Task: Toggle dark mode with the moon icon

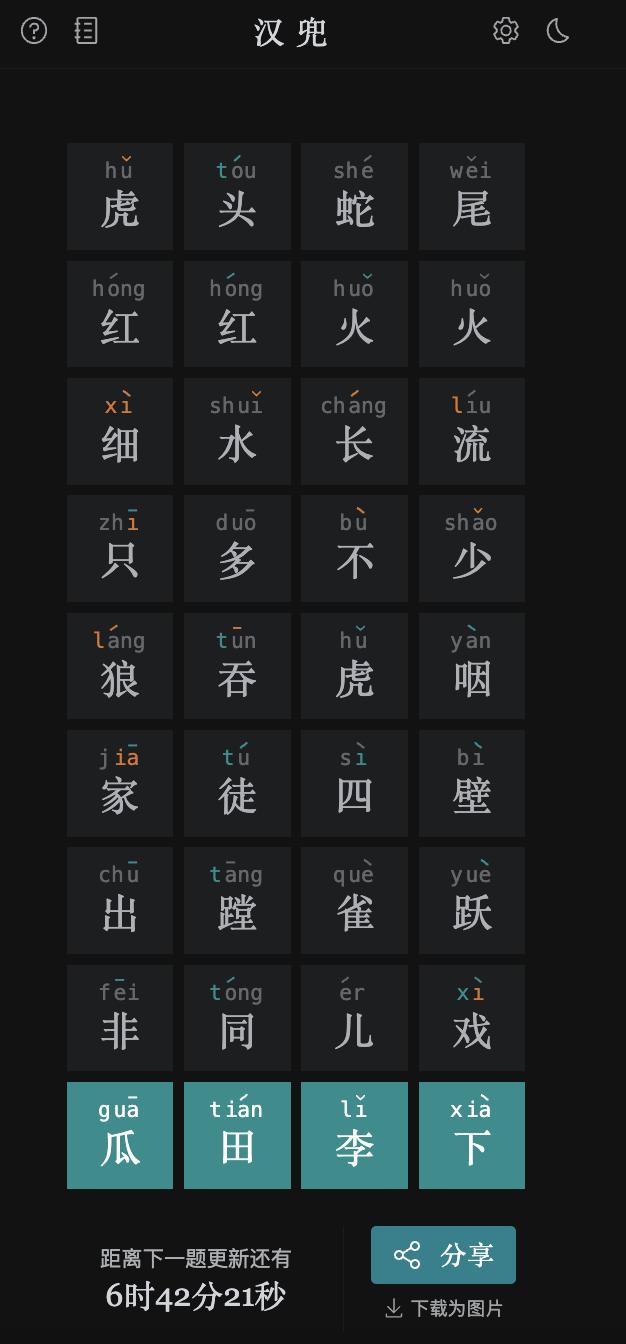Action: (x=558, y=31)
